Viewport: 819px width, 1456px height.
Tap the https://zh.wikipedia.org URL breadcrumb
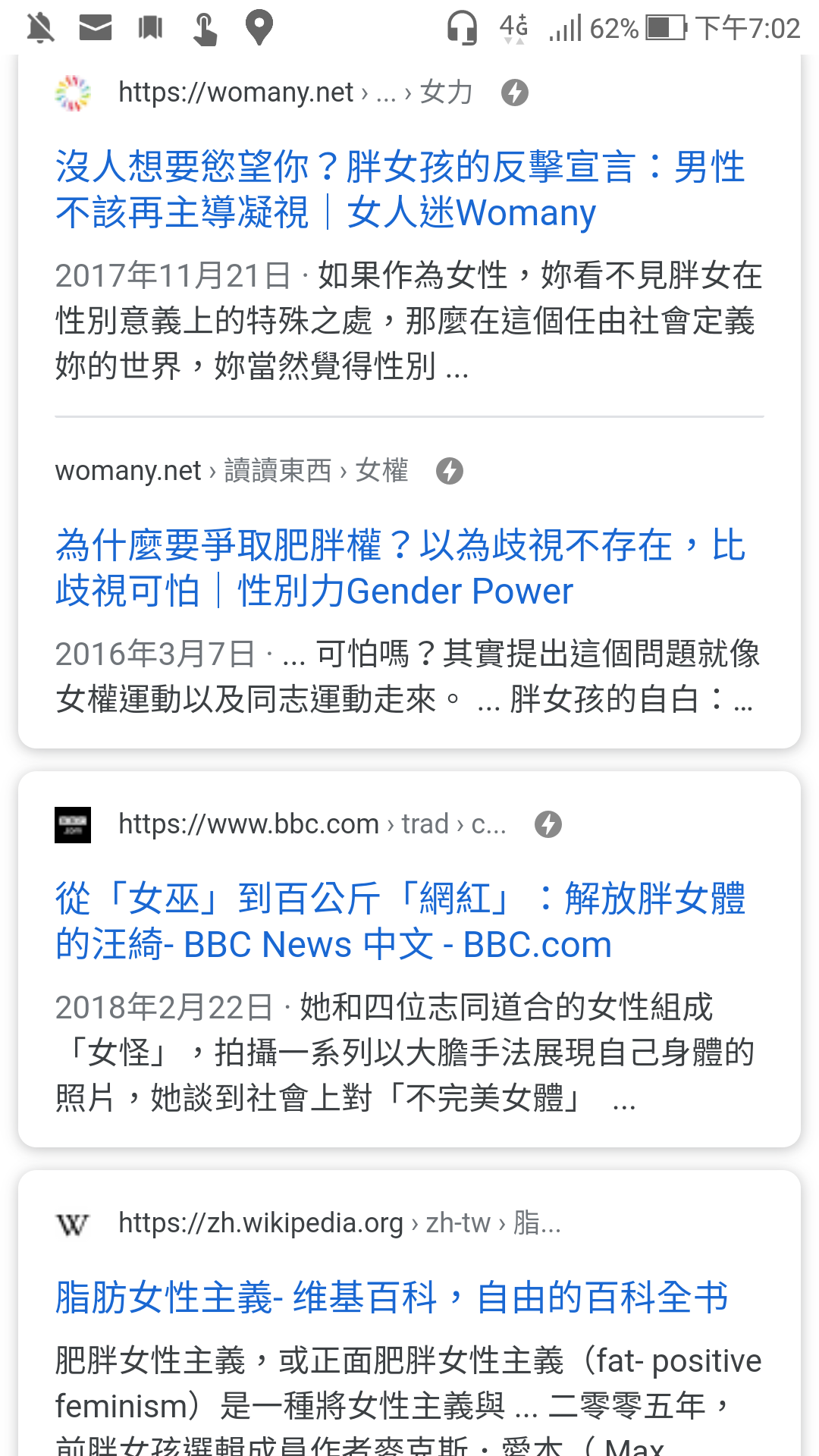coord(340,1223)
